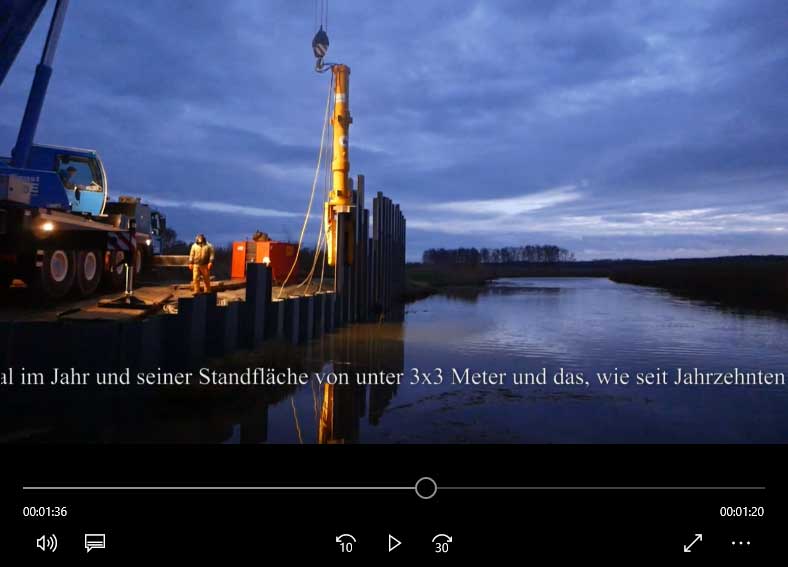The height and width of the screenshot is (567, 788).
Task: Skip forward 30 seconds
Action: coord(442,543)
